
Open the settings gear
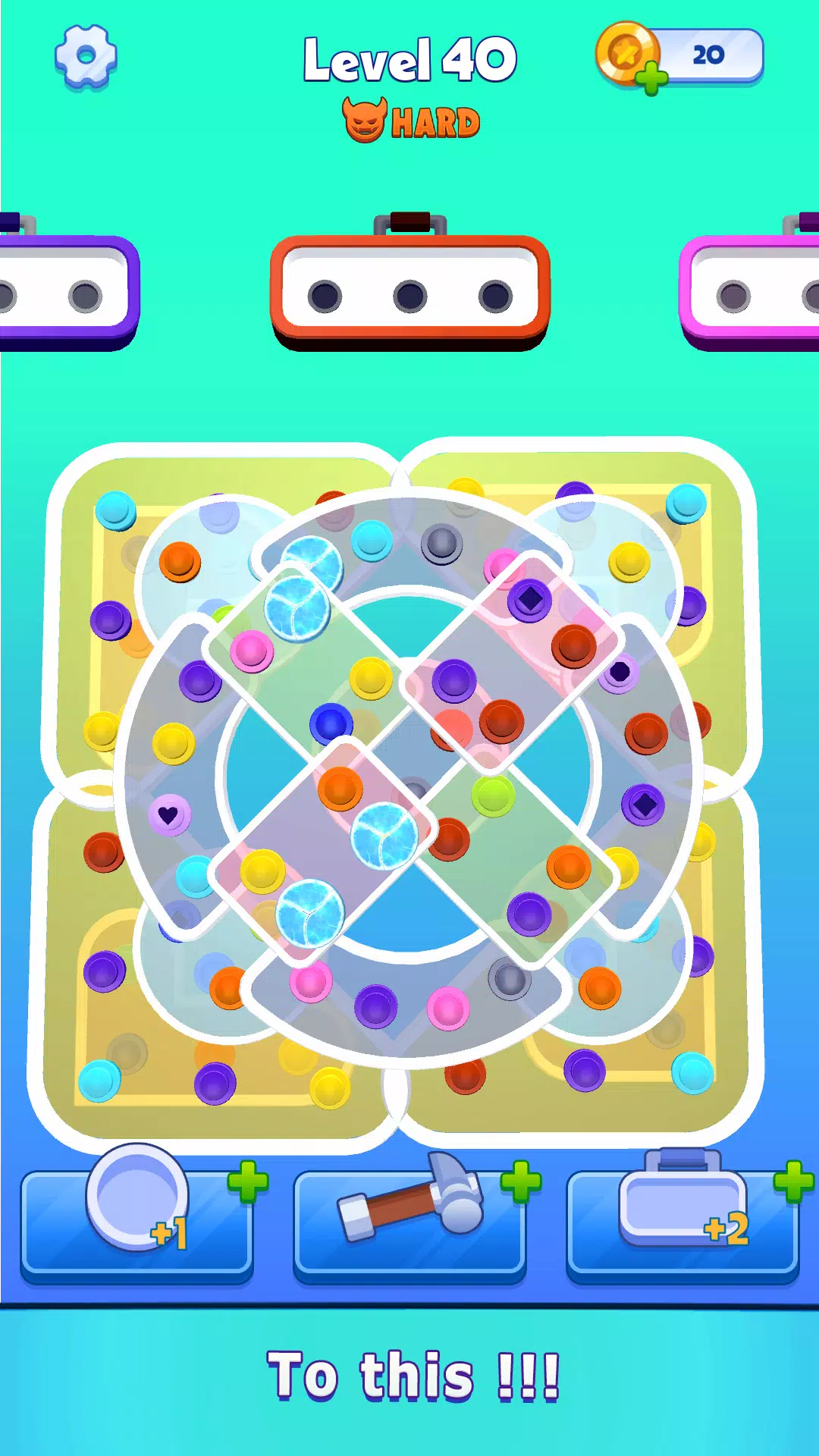click(86, 58)
